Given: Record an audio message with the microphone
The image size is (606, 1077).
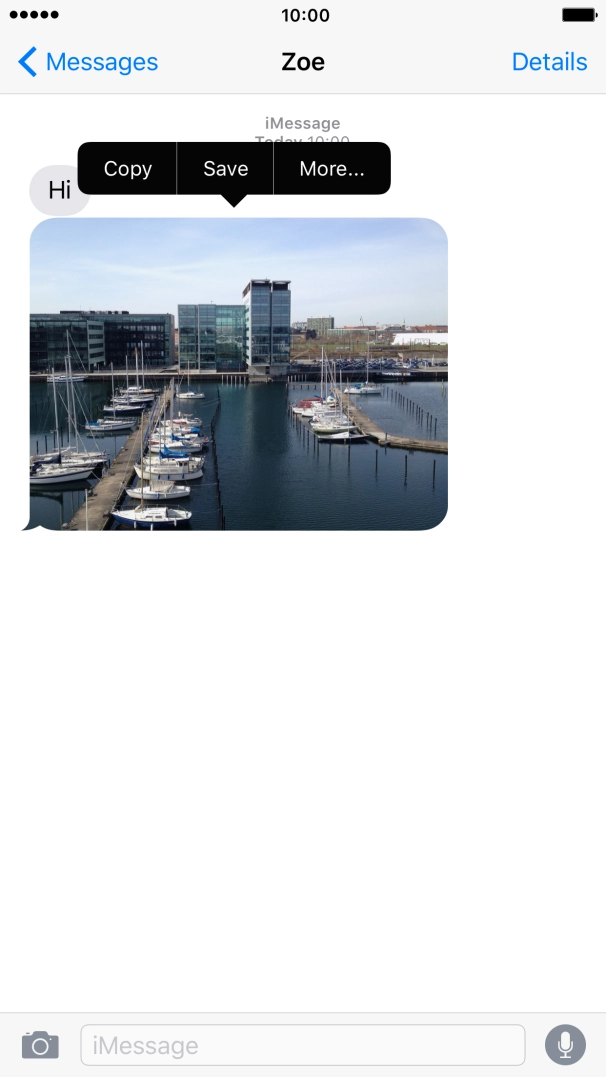Looking at the screenshot, I should (565, 1045).
